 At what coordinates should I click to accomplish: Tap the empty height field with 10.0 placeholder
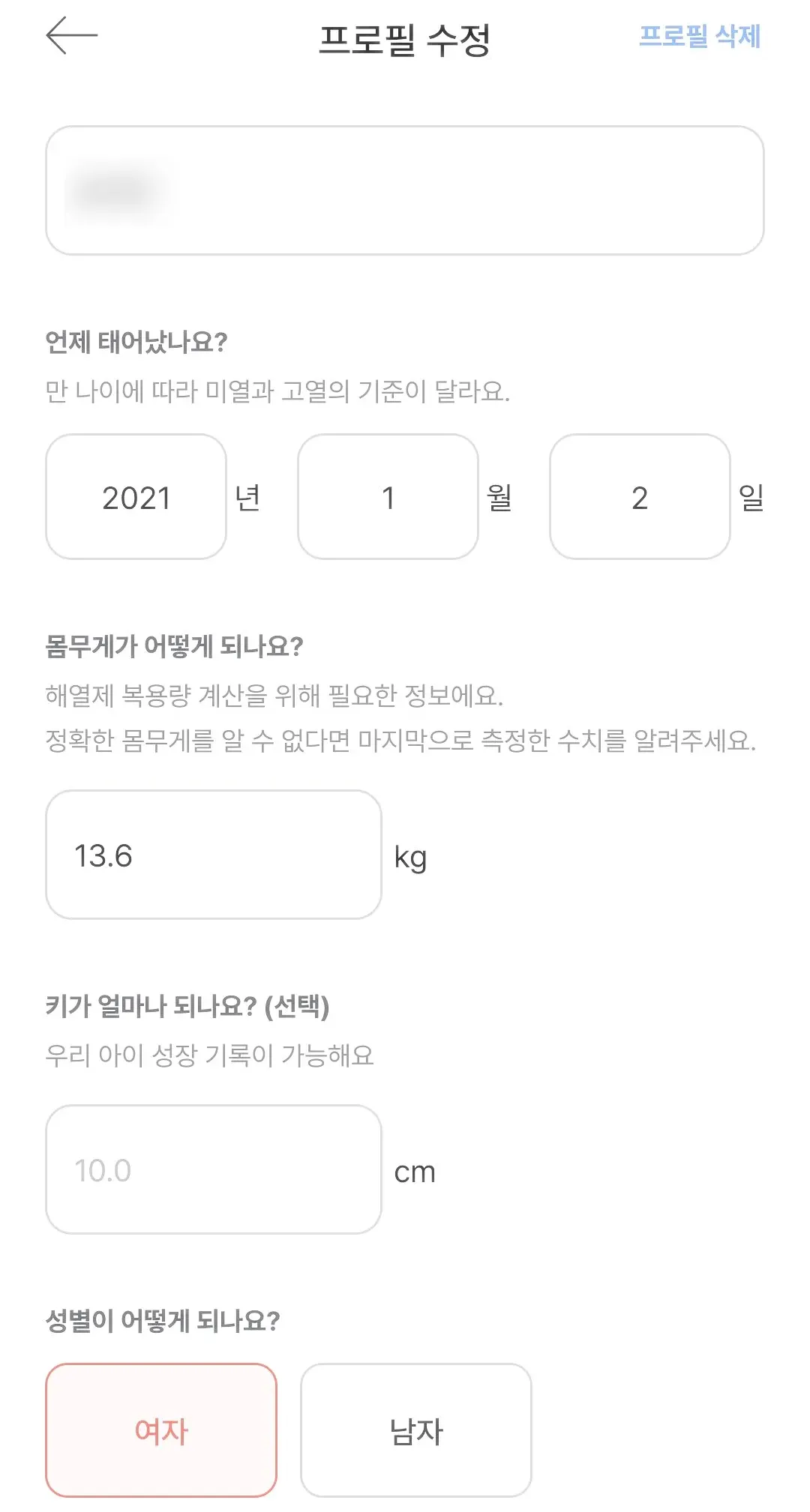[213, 1170]
